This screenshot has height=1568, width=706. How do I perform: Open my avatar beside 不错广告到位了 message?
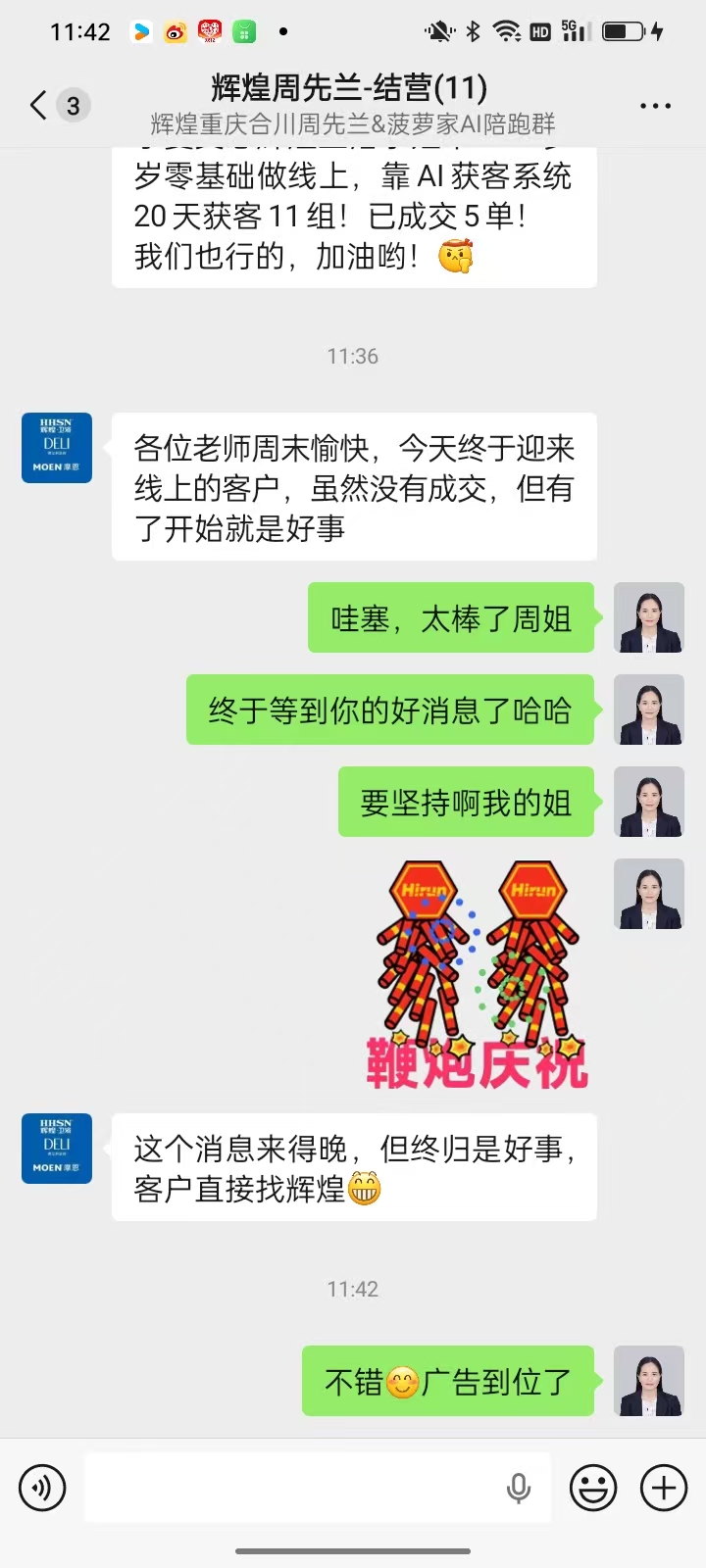click(x=648, y=1381)
